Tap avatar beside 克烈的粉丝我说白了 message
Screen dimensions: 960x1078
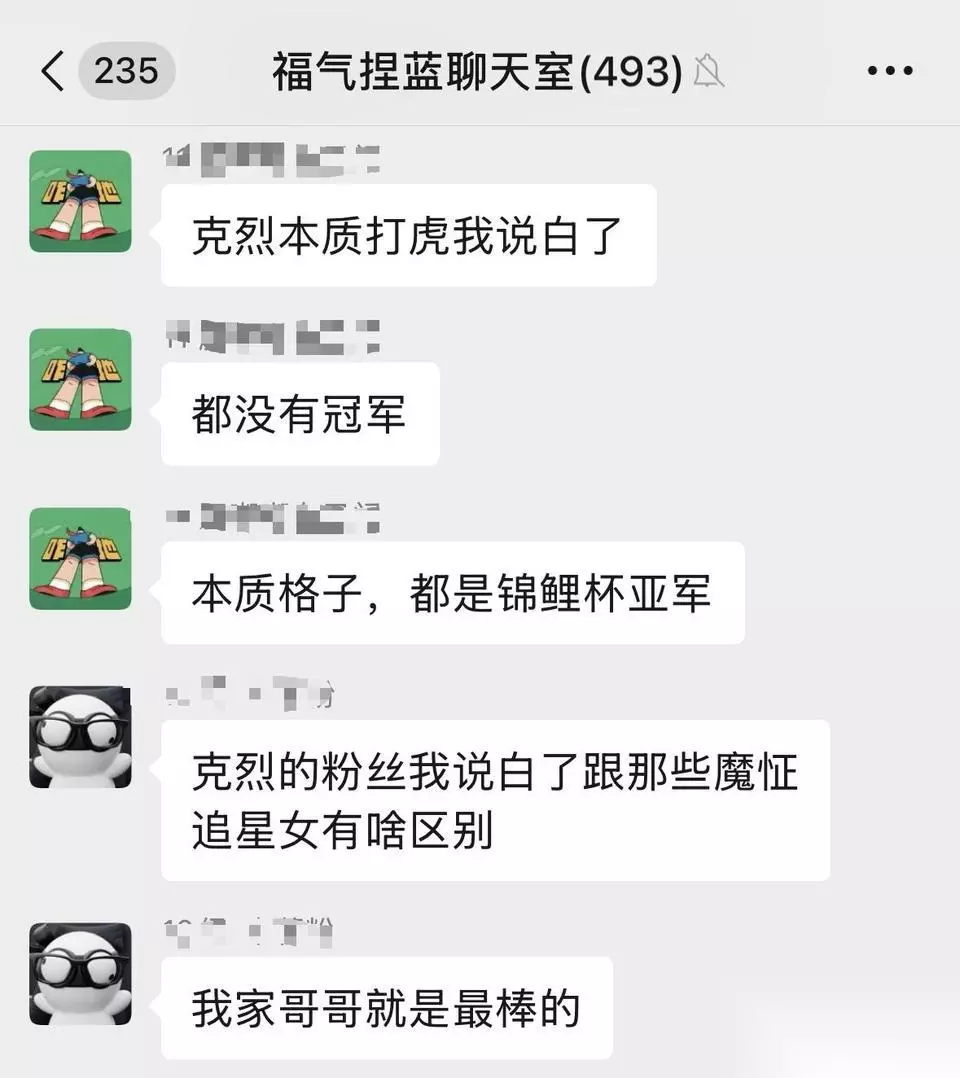pos(80,737)
